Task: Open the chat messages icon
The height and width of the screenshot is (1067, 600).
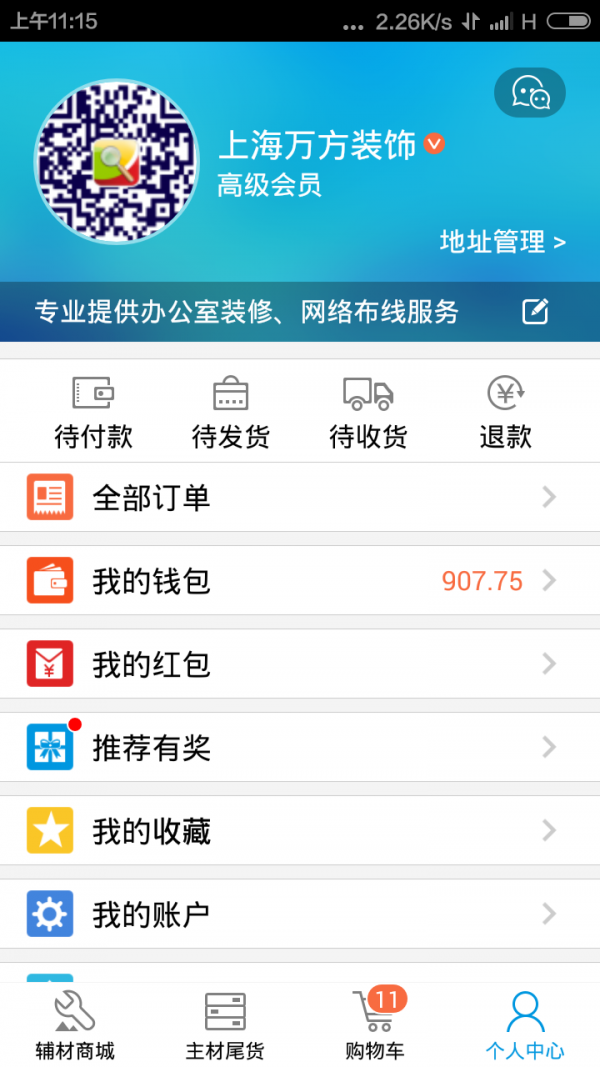Action: [x=529, y=93]
